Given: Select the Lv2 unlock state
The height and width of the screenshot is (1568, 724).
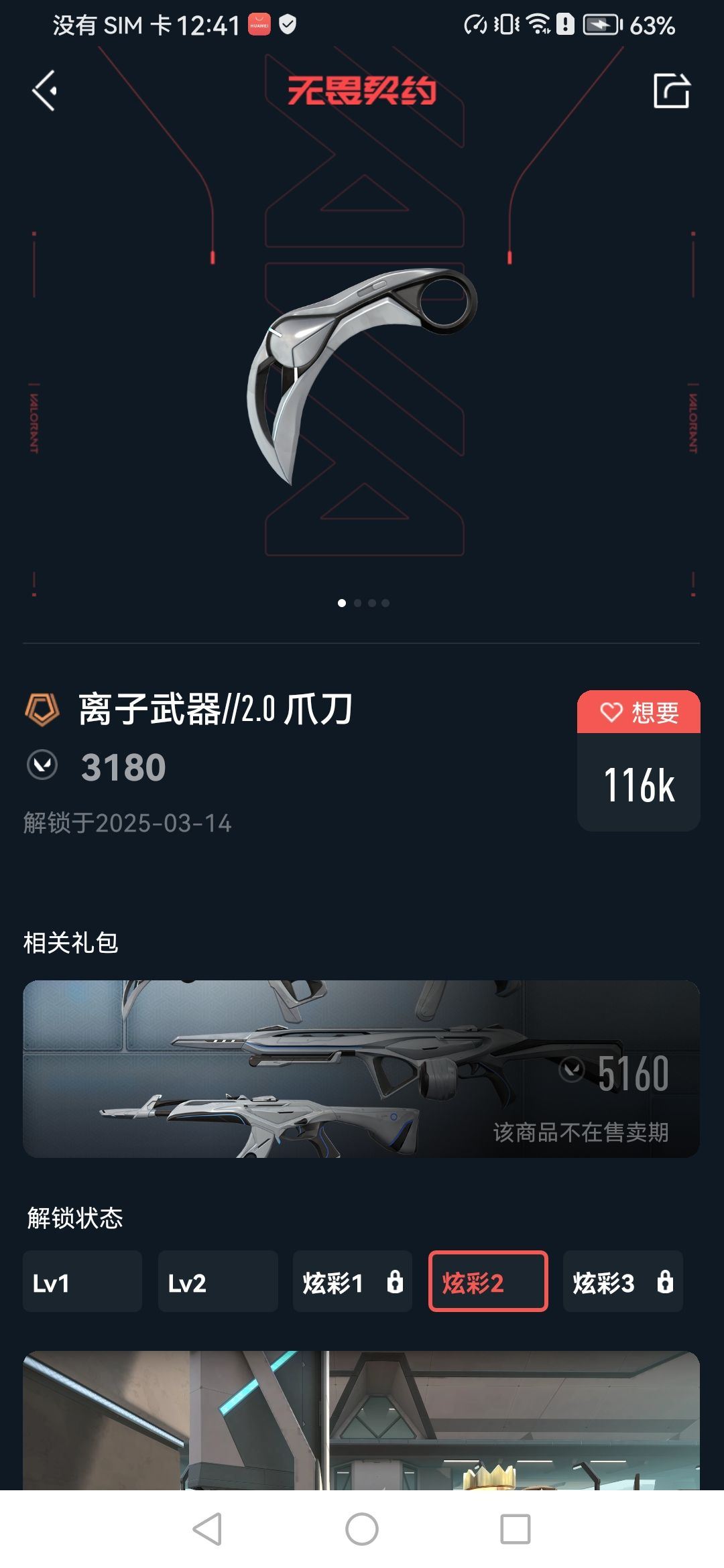Looking at the screenshot, I should tap(217, 1282).
